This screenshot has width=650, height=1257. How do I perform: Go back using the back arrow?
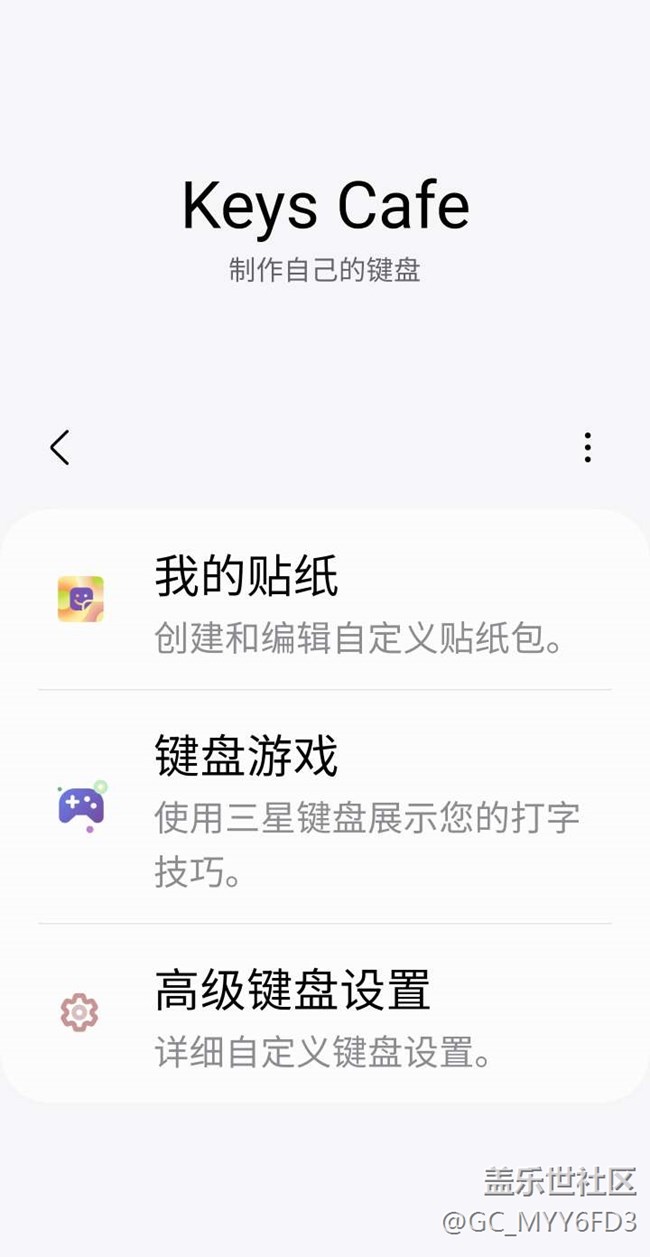click(x=60, y=448)
